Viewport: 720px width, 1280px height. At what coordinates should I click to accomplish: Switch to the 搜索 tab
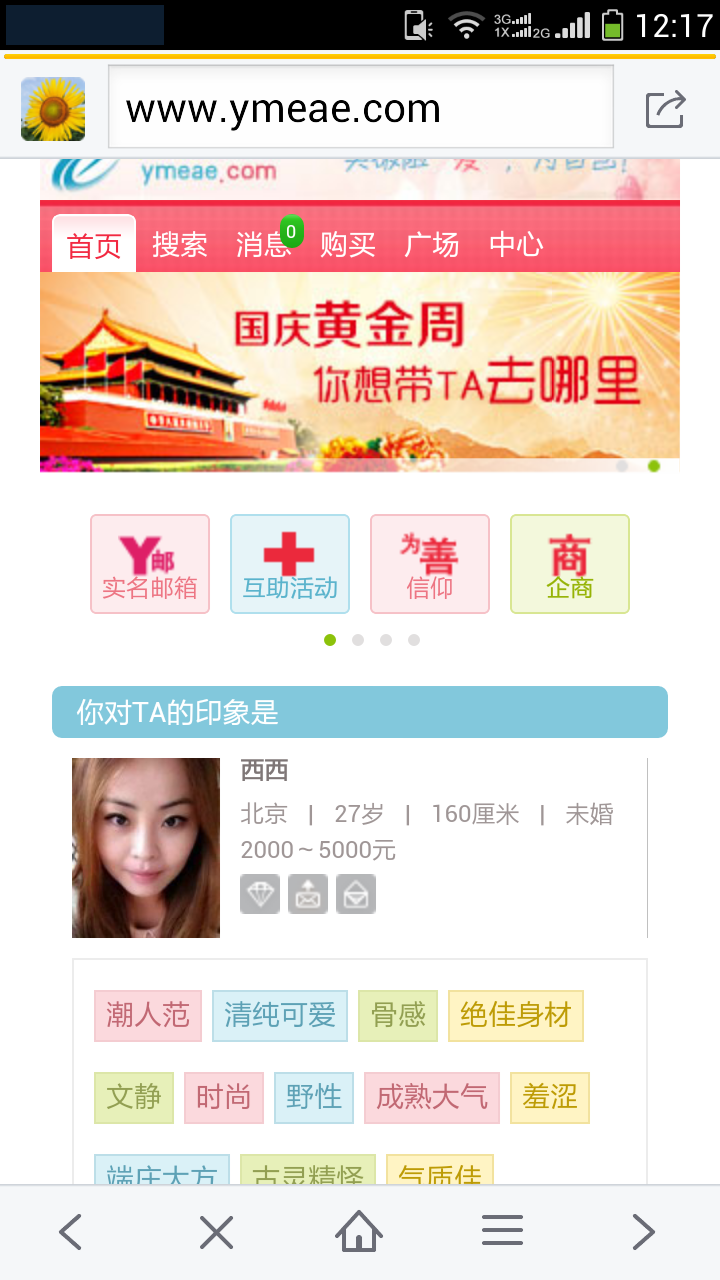point(179,245)
